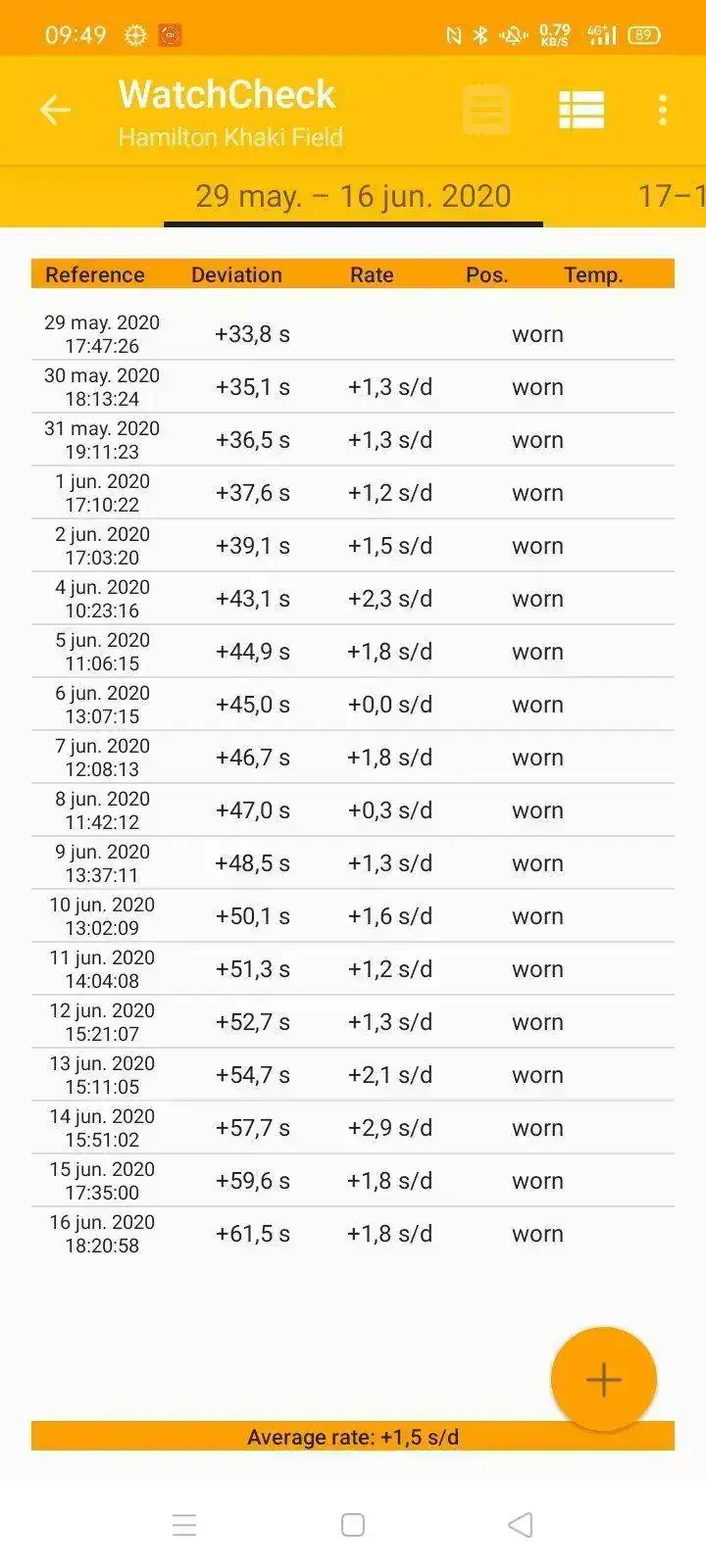The height and width of the screenshot is (1568, 706).
Task: Open the 6 jun. 2020 13:07:15 entry
Action: (x=353, y=705)
